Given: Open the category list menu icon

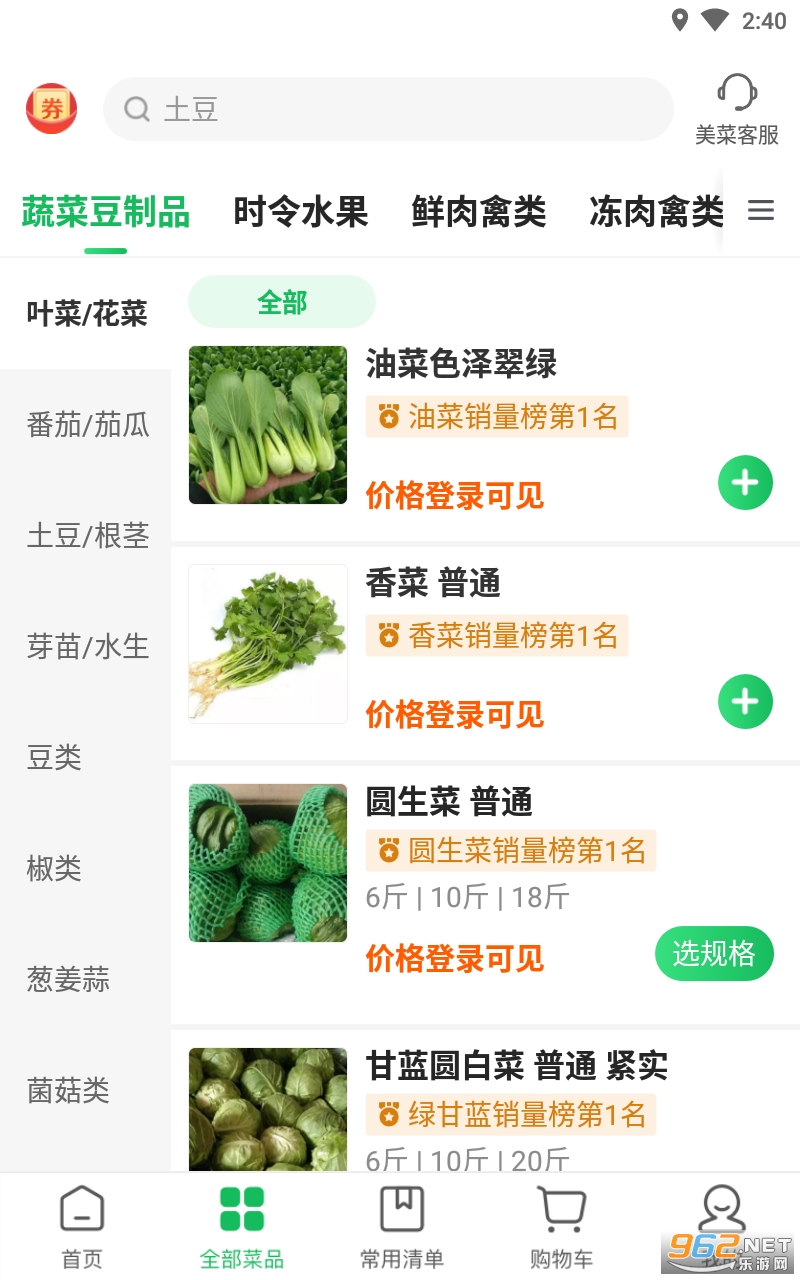Looking at the screenshot, I should pos(761,210).
